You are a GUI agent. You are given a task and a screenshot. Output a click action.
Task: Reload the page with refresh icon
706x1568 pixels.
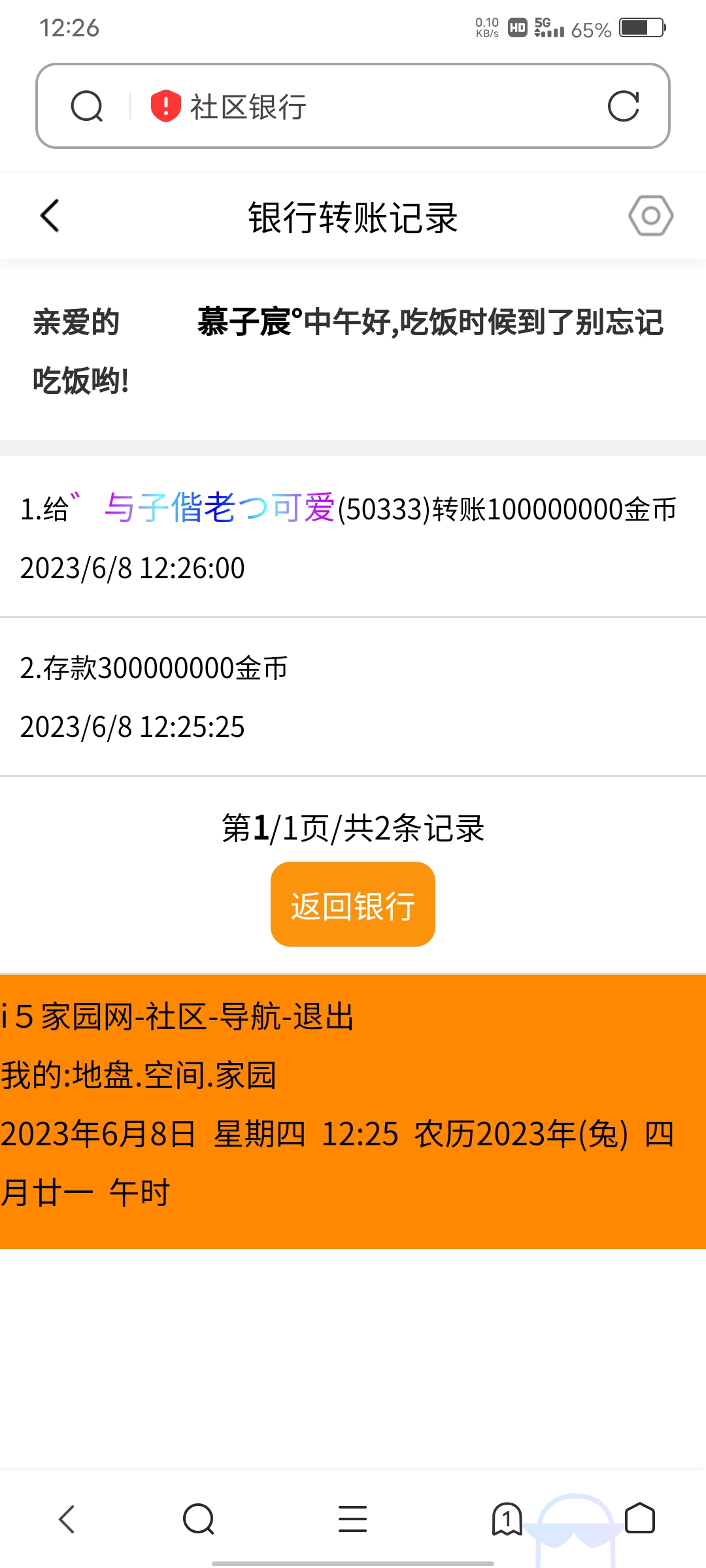coord(623,106)
